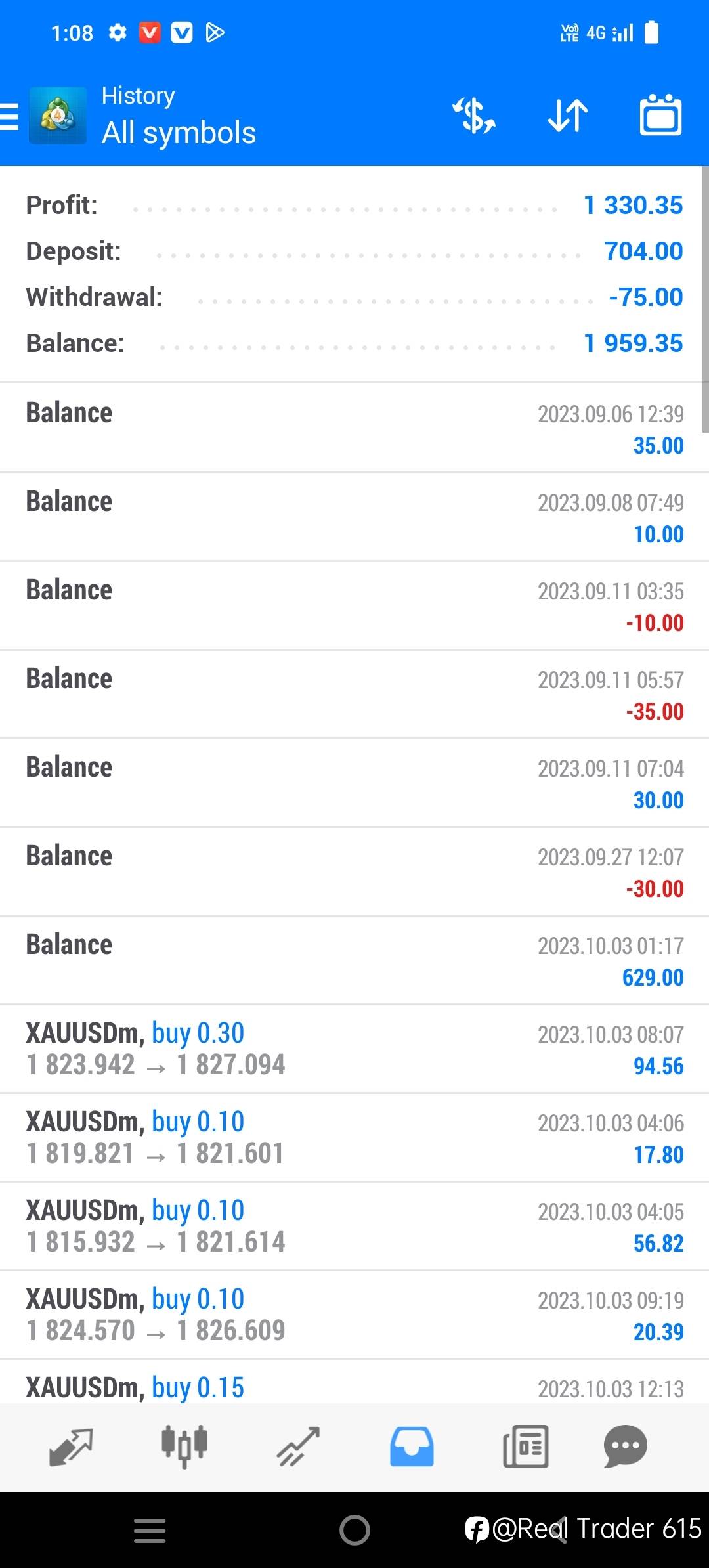This screenshot has width=709, height=1568.
Task: Open the system recent apps view
Action: point(150,1531)
